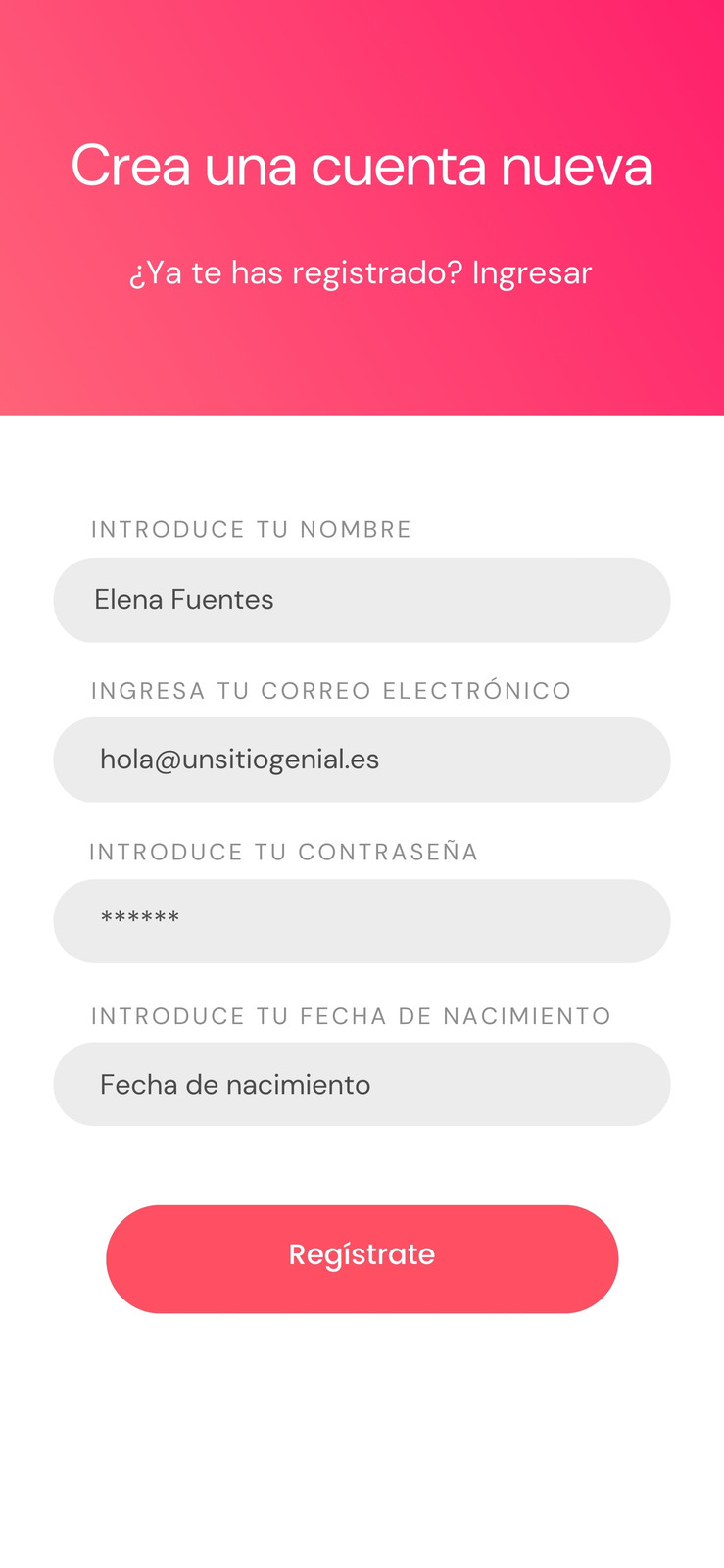724x1568 pixels.
Task: Open the Fecha de nacimiento field
Action: (362, 1084)
